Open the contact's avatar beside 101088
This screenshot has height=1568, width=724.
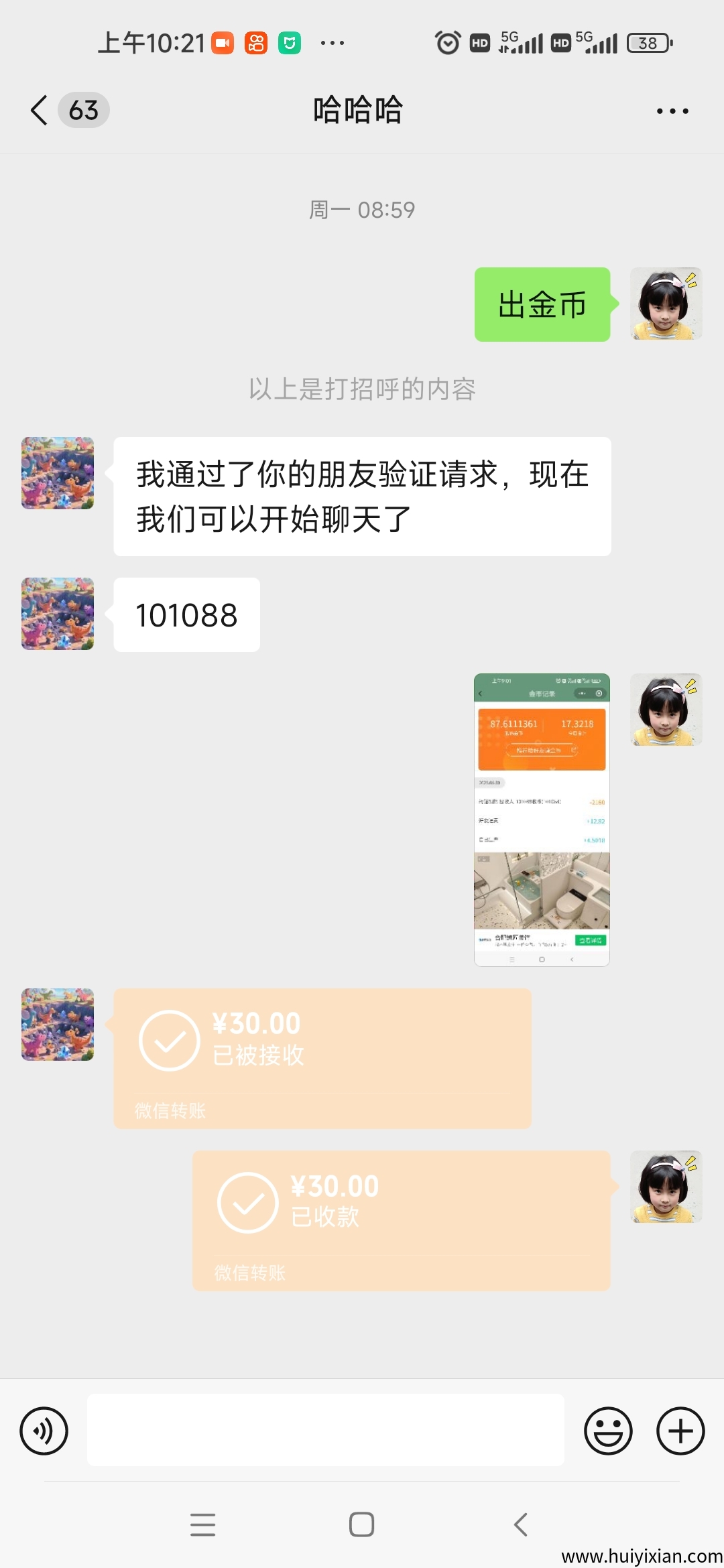pyautogui.click(x=58, y=614)
